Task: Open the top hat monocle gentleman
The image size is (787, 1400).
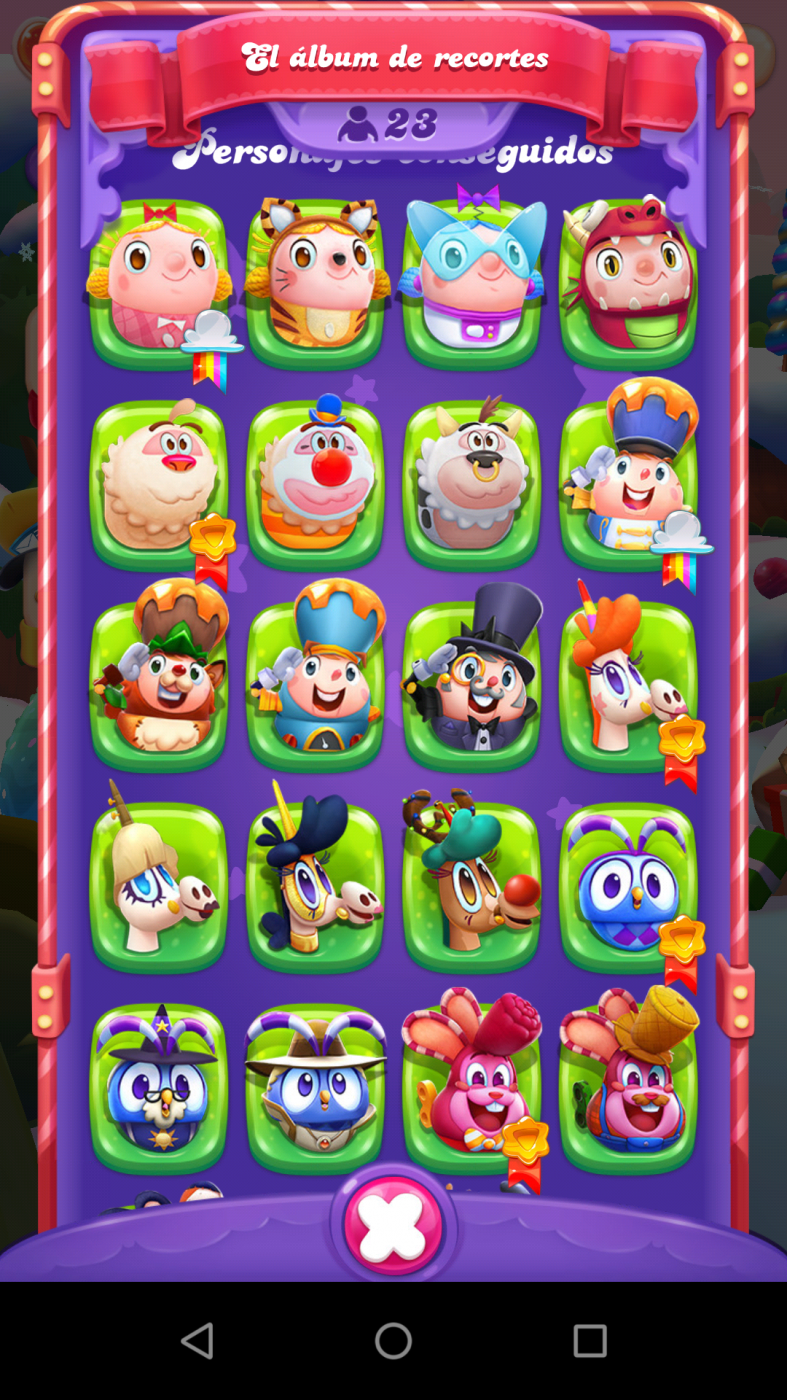Action: click(472, 685)
